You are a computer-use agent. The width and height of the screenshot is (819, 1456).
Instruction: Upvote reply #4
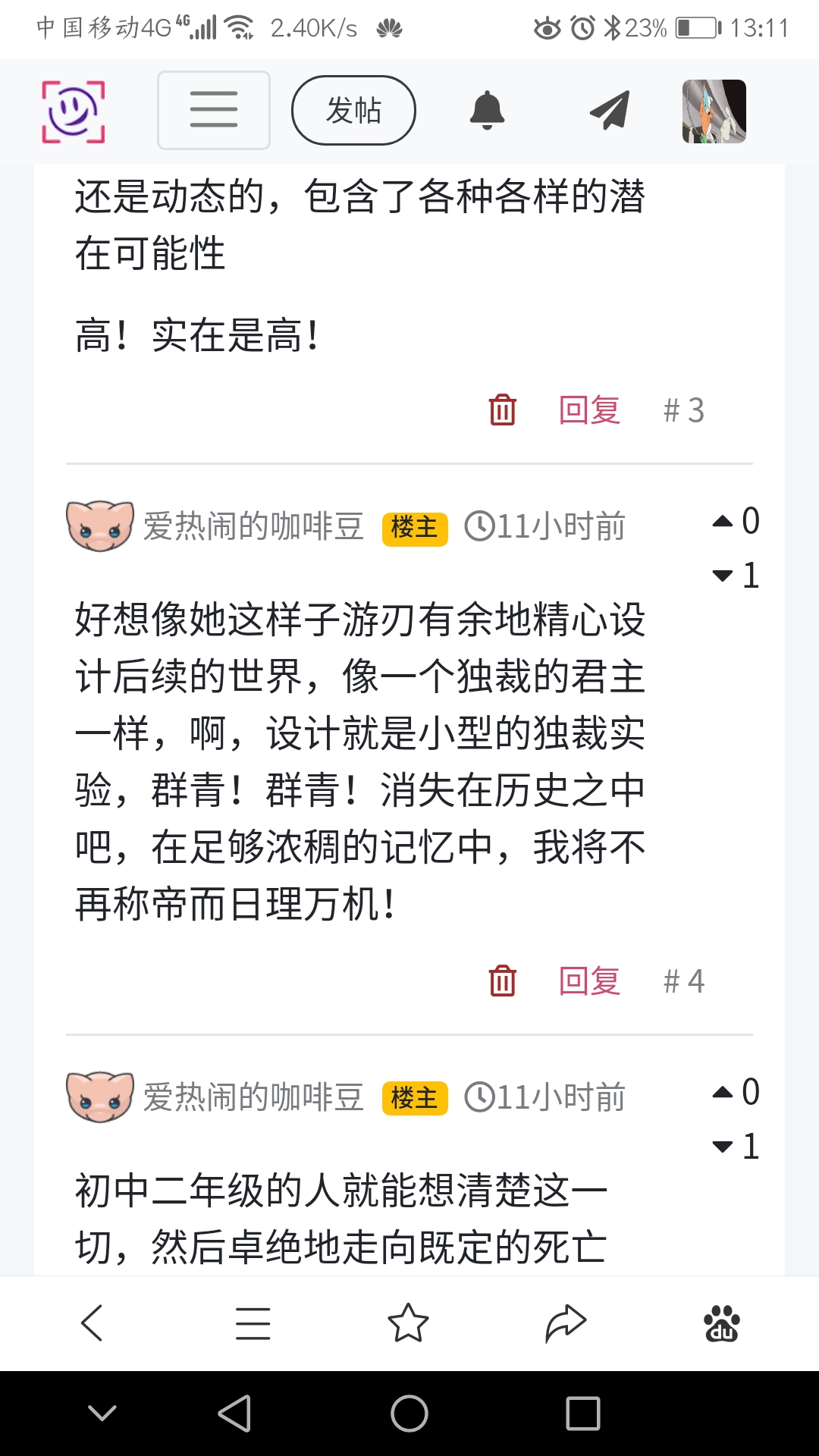coord(723,521)
